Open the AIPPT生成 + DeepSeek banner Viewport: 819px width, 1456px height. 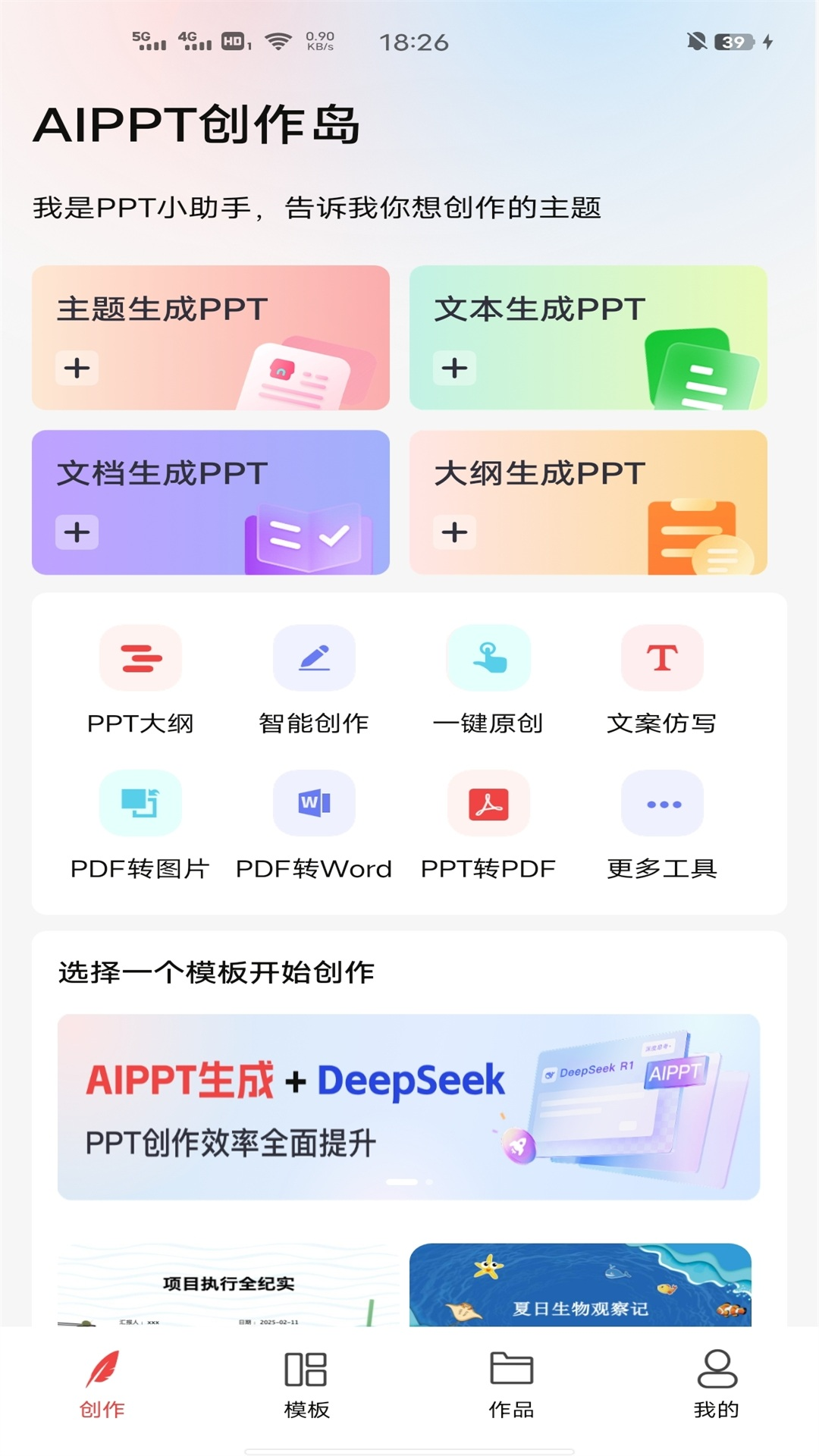click(x=409, y=1106)
